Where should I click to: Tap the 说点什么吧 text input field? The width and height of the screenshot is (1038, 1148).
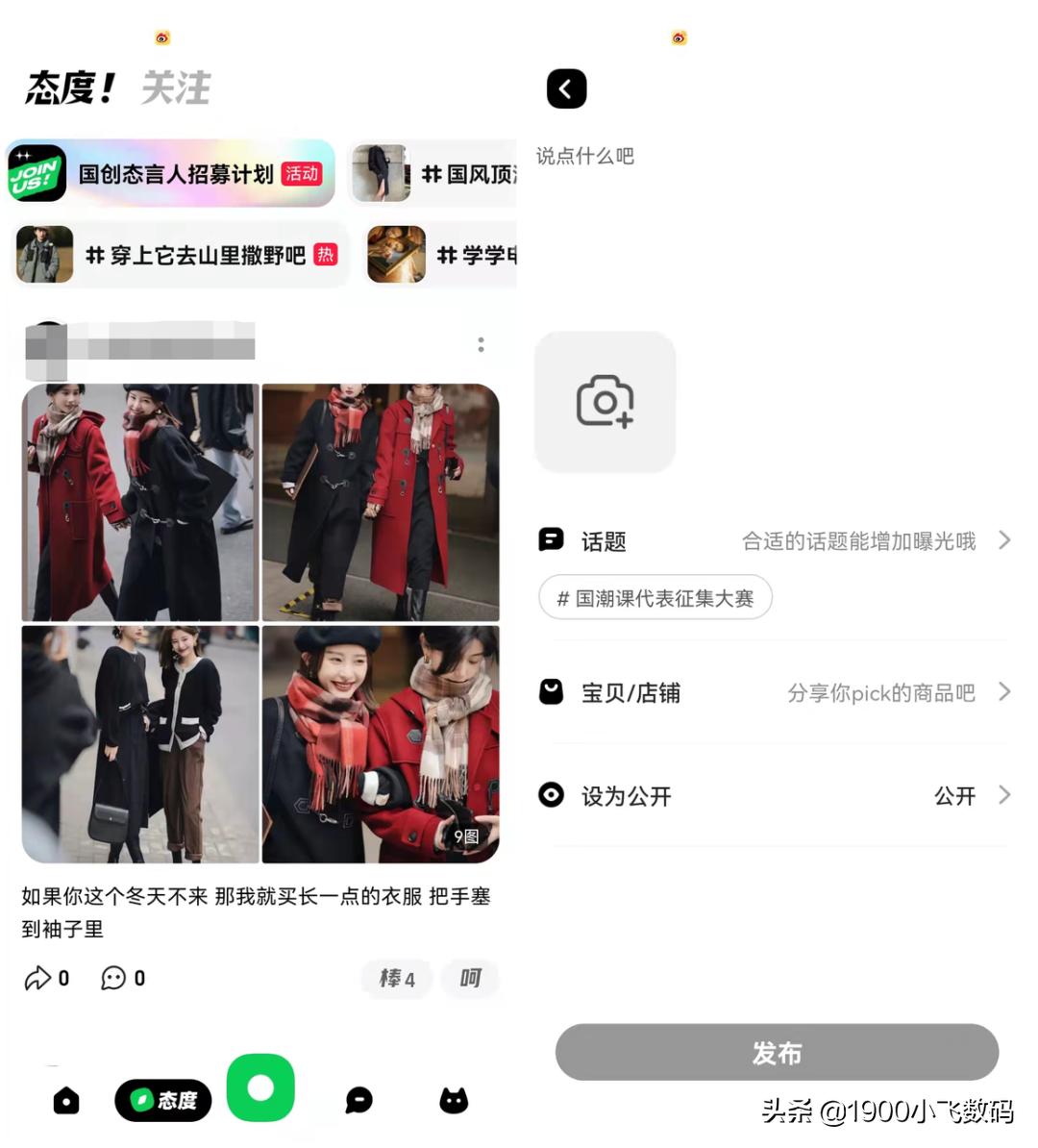584,156
